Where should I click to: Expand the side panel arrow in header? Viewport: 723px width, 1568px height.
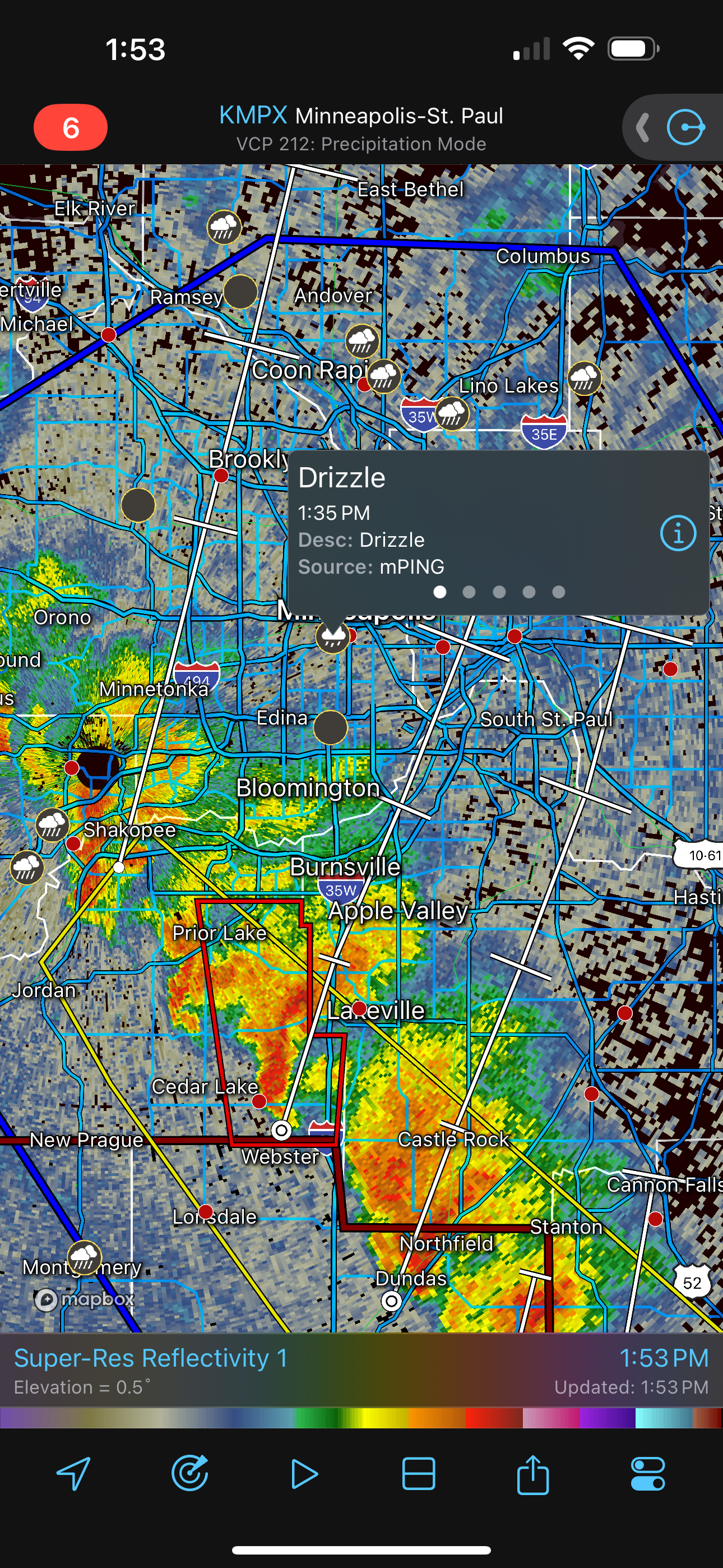point(642,128)
